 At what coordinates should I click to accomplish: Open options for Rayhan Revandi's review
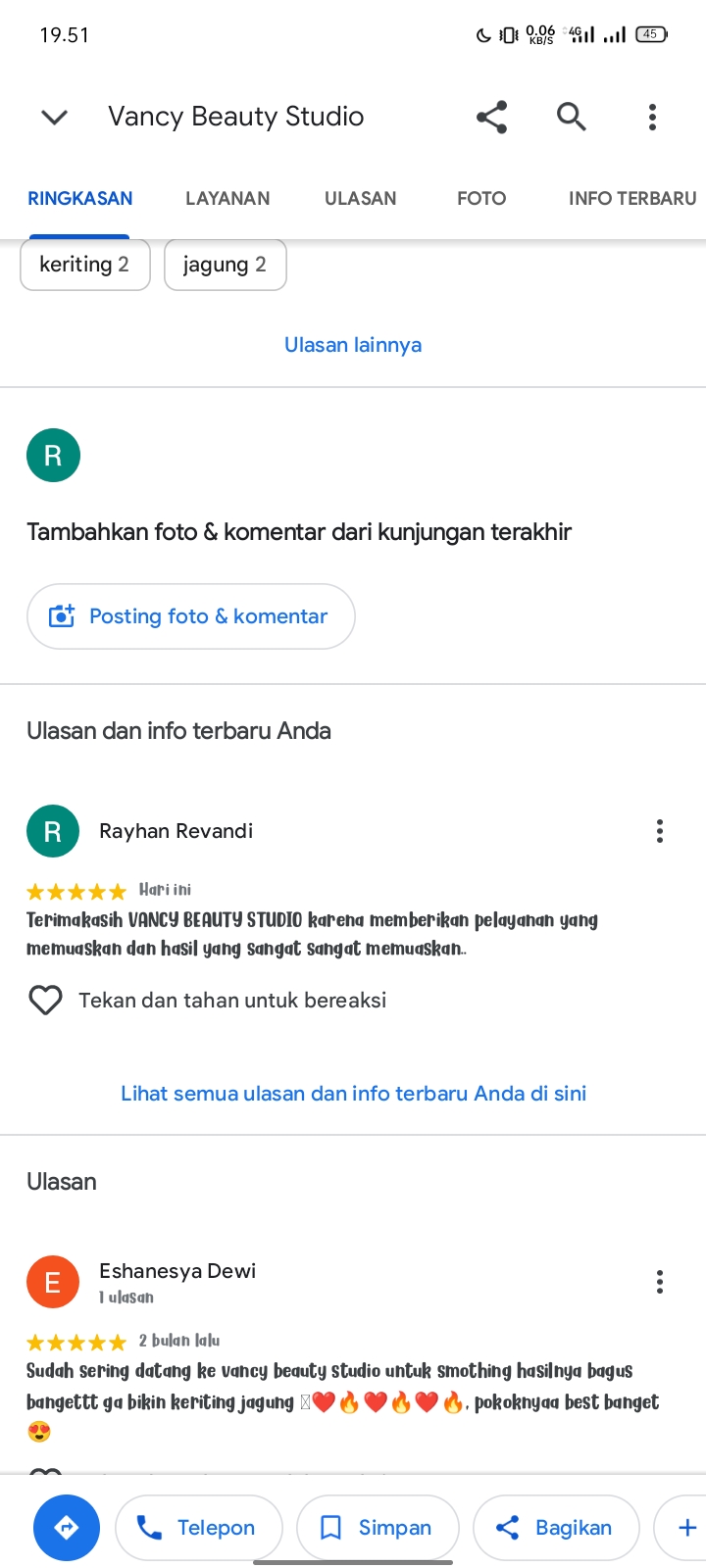pyautogui.click(x=660, y=831)
